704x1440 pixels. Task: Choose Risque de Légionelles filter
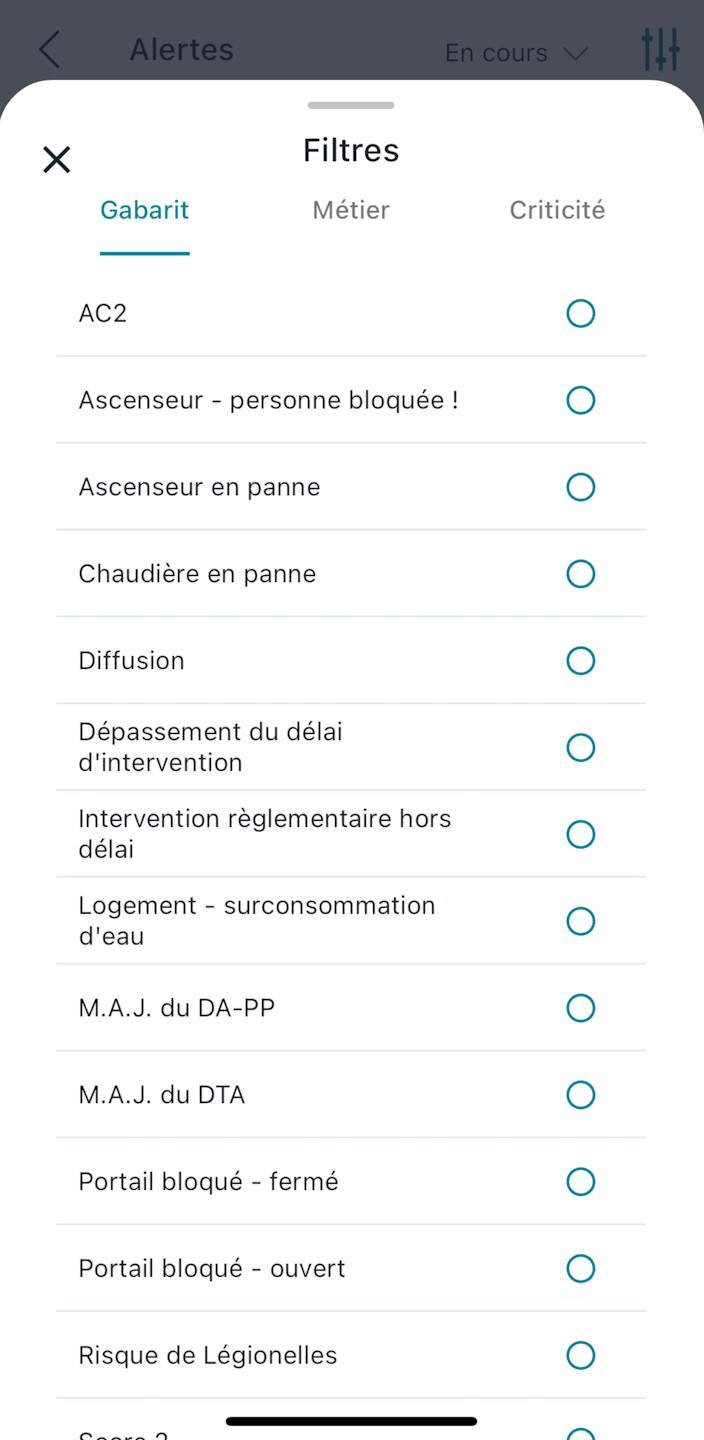(580, 1356)
